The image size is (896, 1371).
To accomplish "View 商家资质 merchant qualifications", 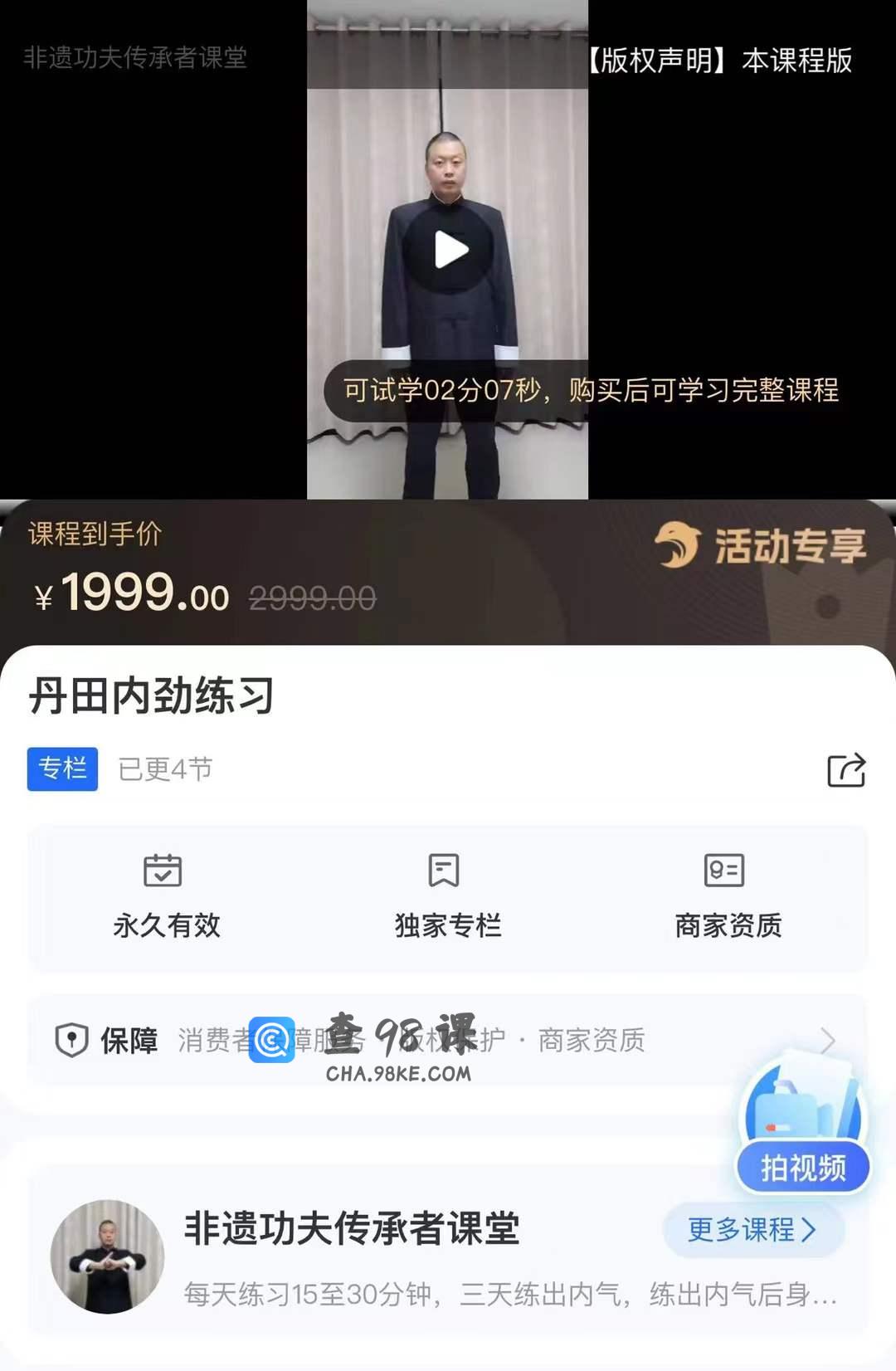I will 728,896.
